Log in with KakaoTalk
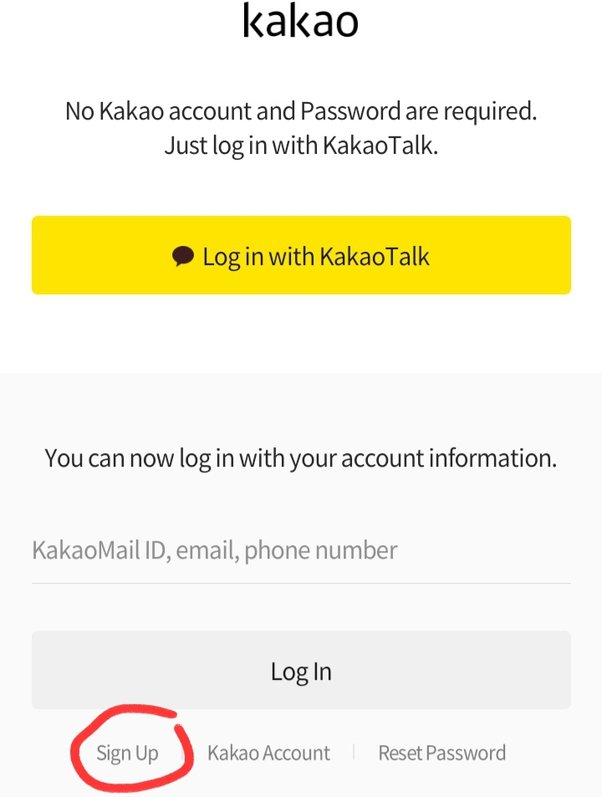Viewport: 602px width, 797px height. point(301,256)
